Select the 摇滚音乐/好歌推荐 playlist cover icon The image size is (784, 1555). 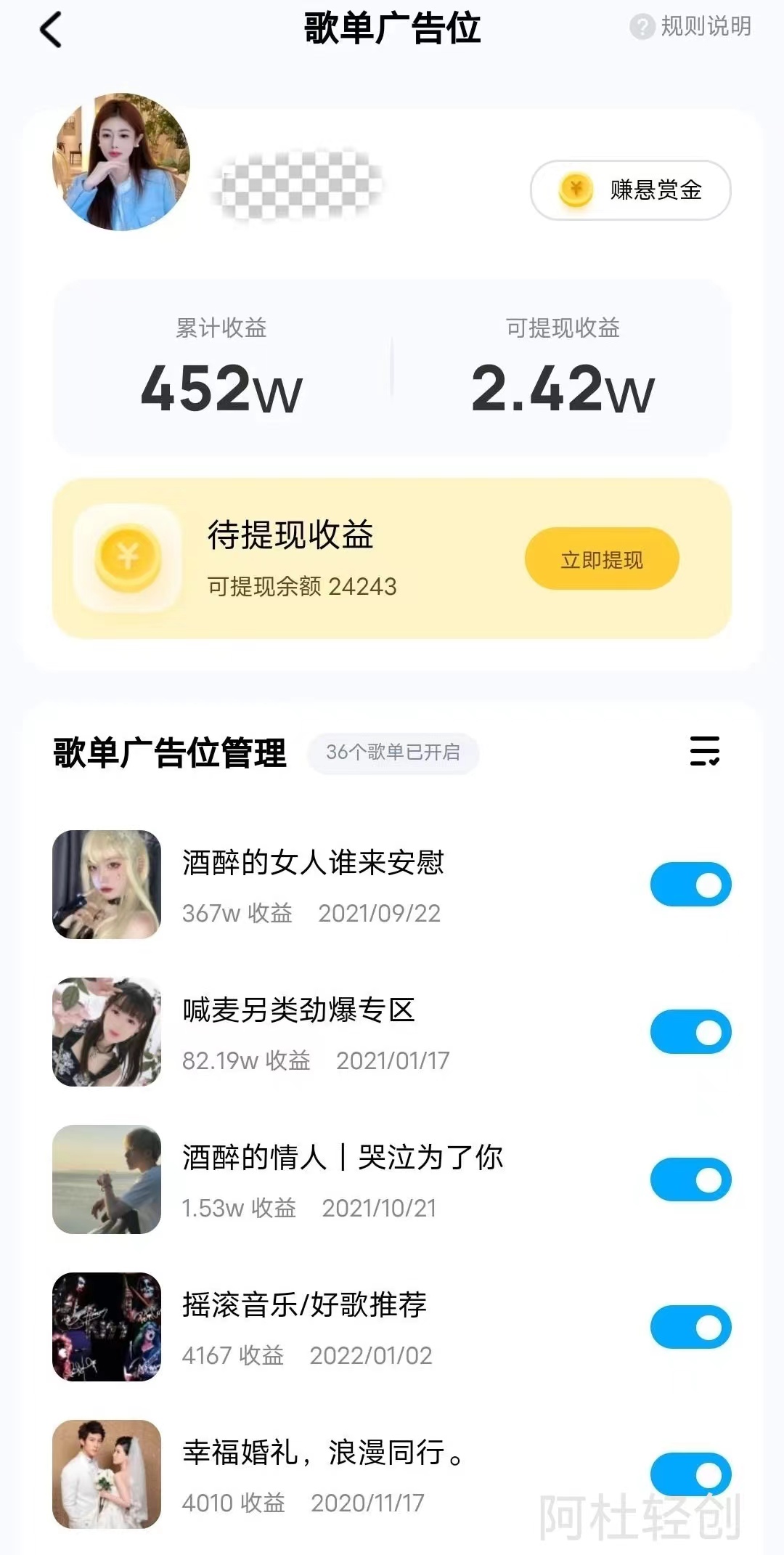[106, 1327]
